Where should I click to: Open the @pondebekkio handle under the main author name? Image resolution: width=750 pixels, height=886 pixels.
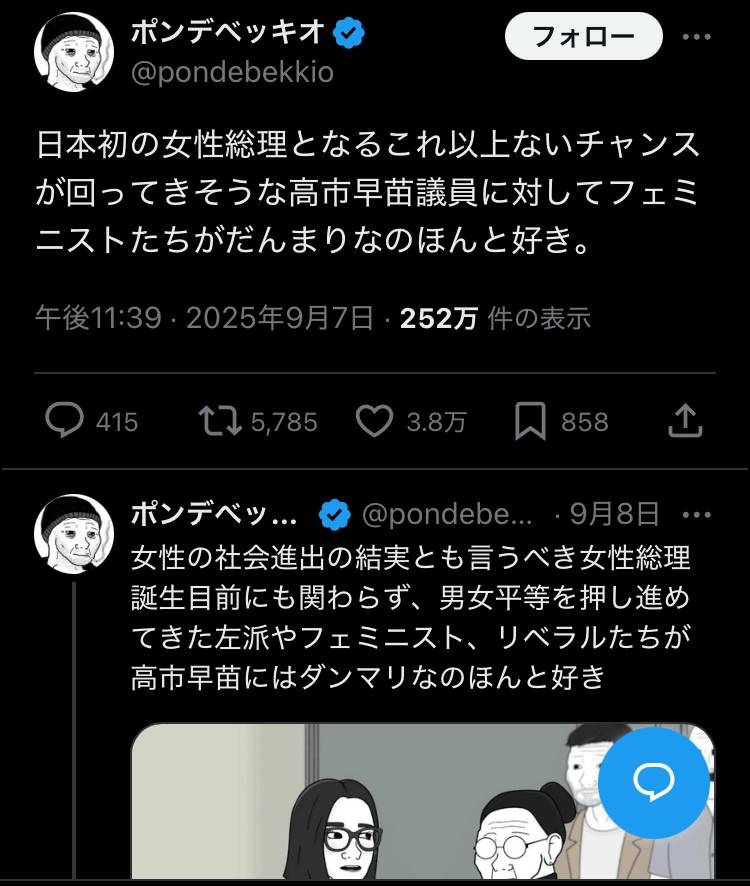click(232, 73)
